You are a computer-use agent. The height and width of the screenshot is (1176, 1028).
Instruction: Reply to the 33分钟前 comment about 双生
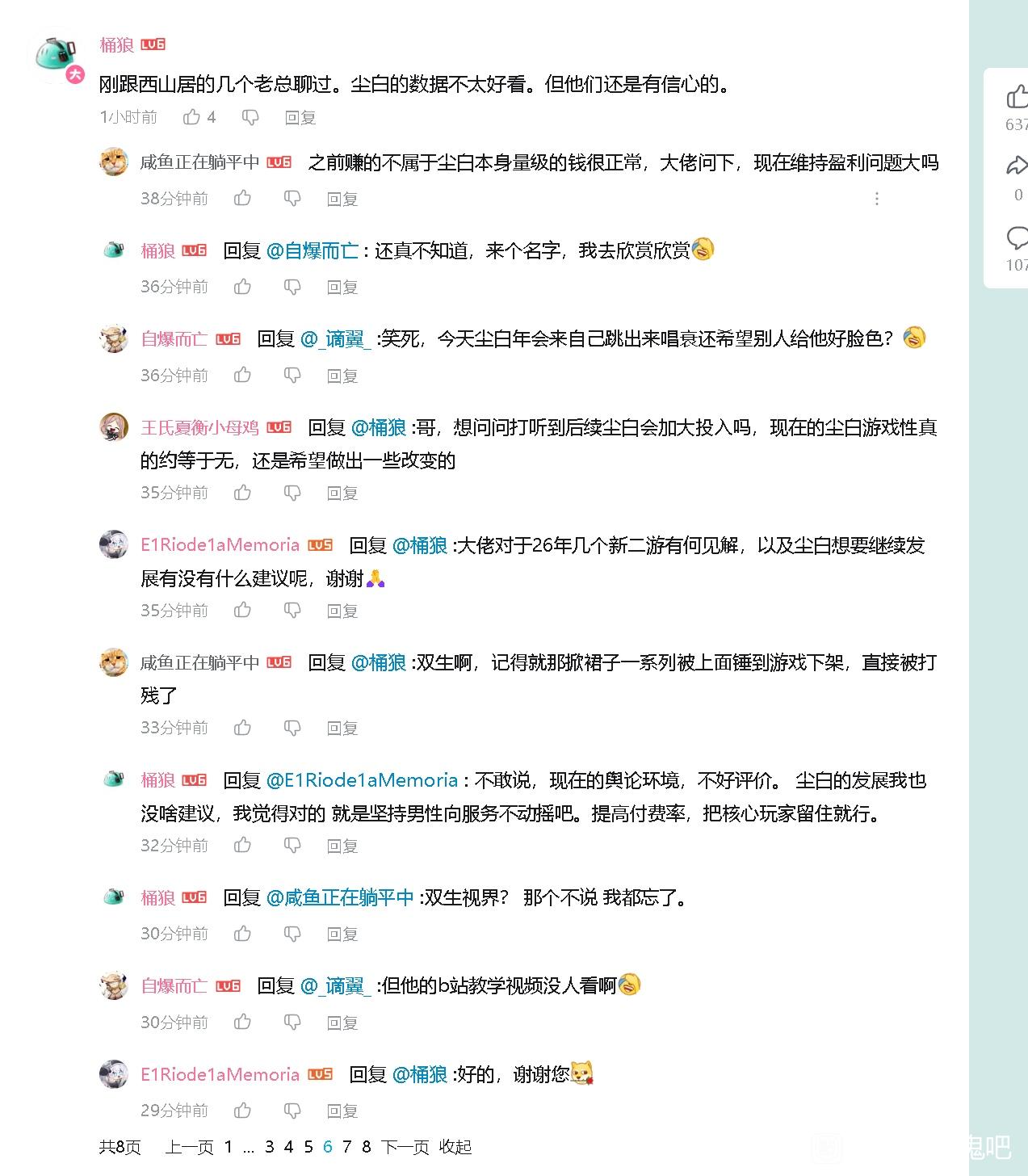tap(342, 728)
